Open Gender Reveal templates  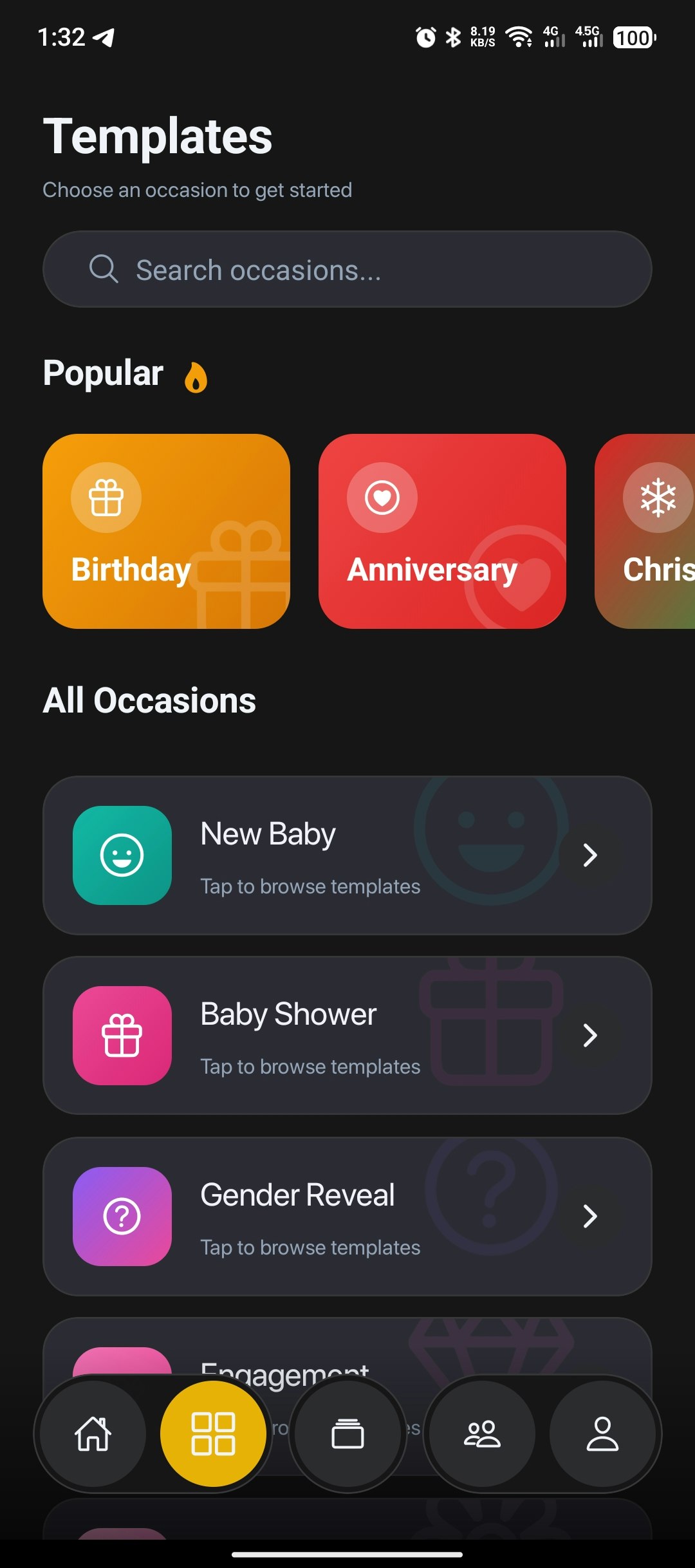tap(347, 1217)
